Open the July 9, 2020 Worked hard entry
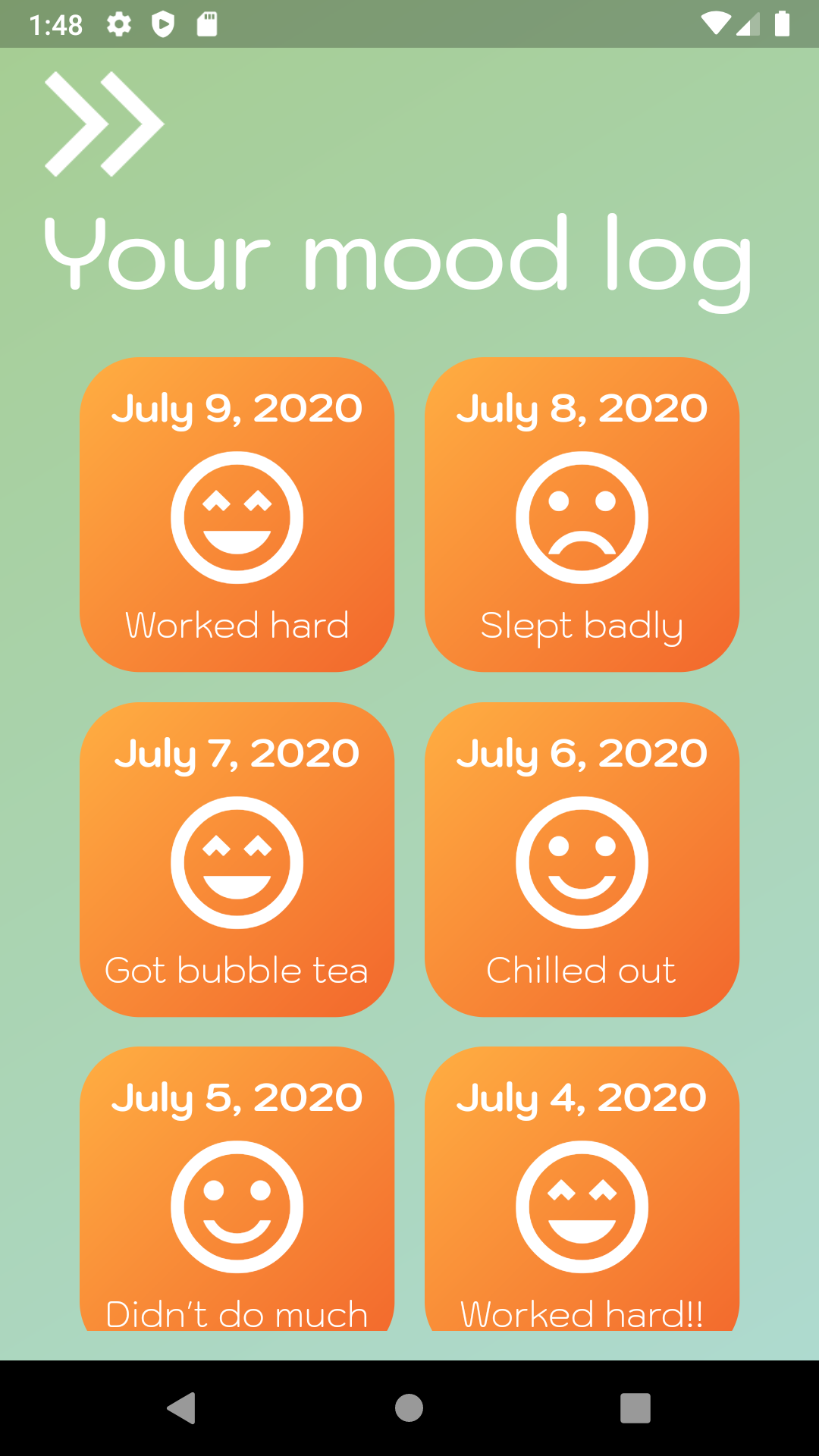The width and height of the screenshot is (819, 1456). (237, 514)
